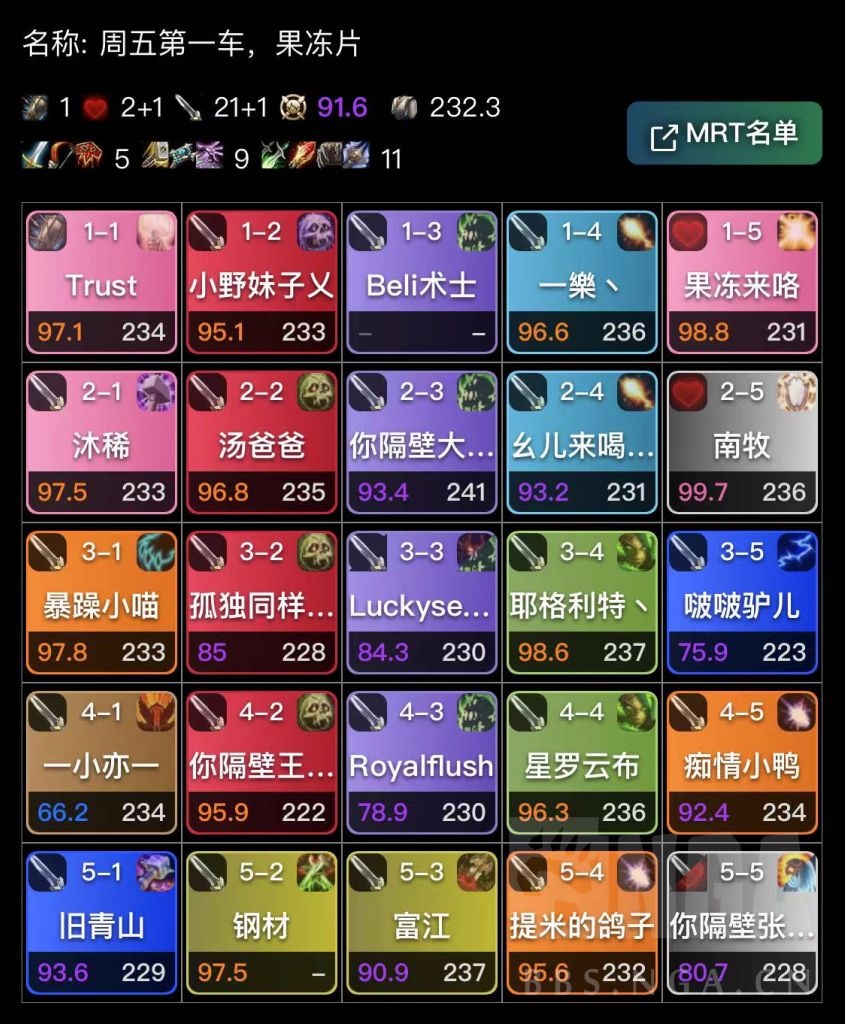The image size is (845, 1024).
Task: View 富江 player details
Action: 421,925
